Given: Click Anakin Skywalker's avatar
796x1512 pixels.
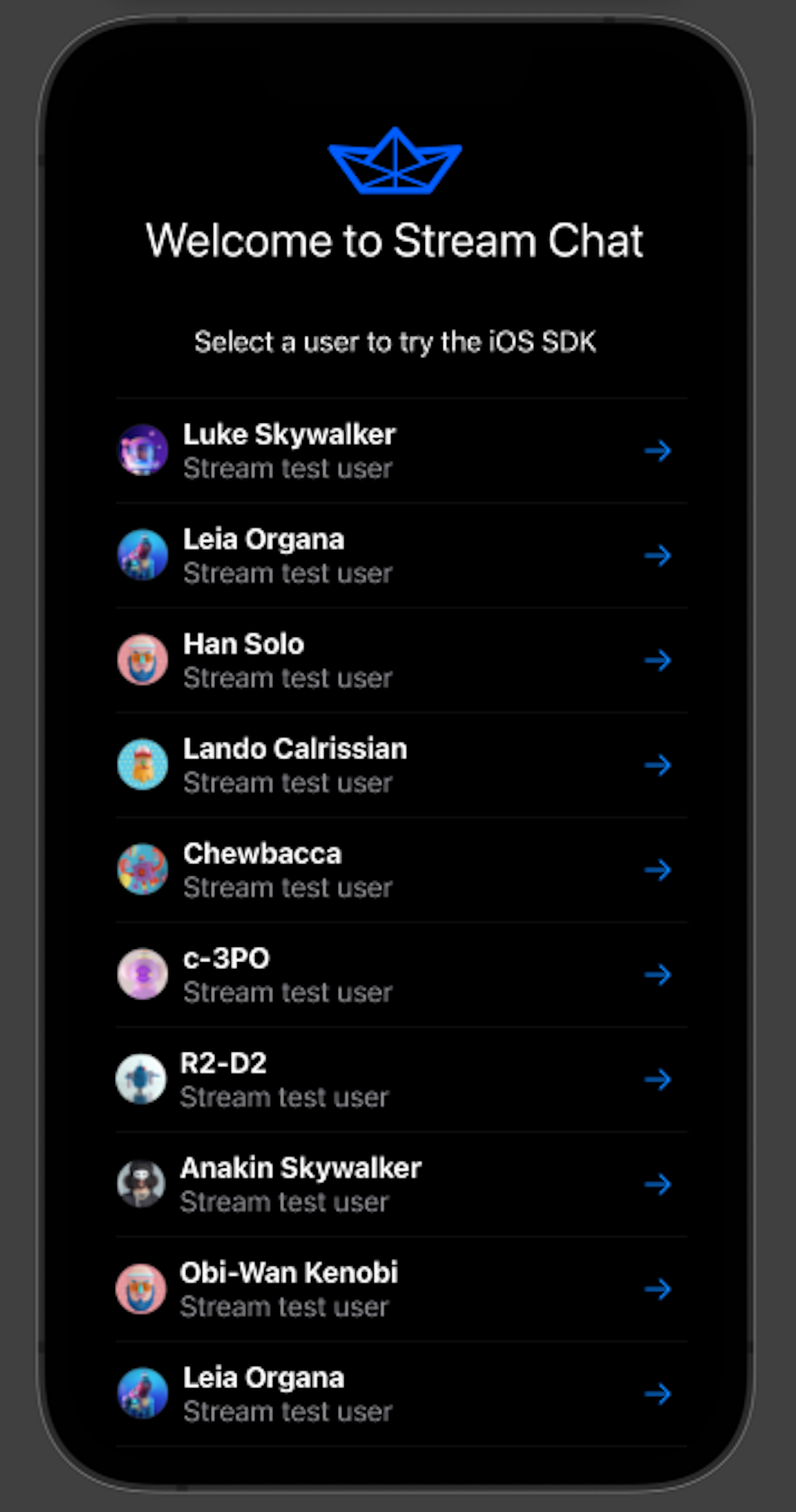Looking at the screenshot, I should [142, 1183].
